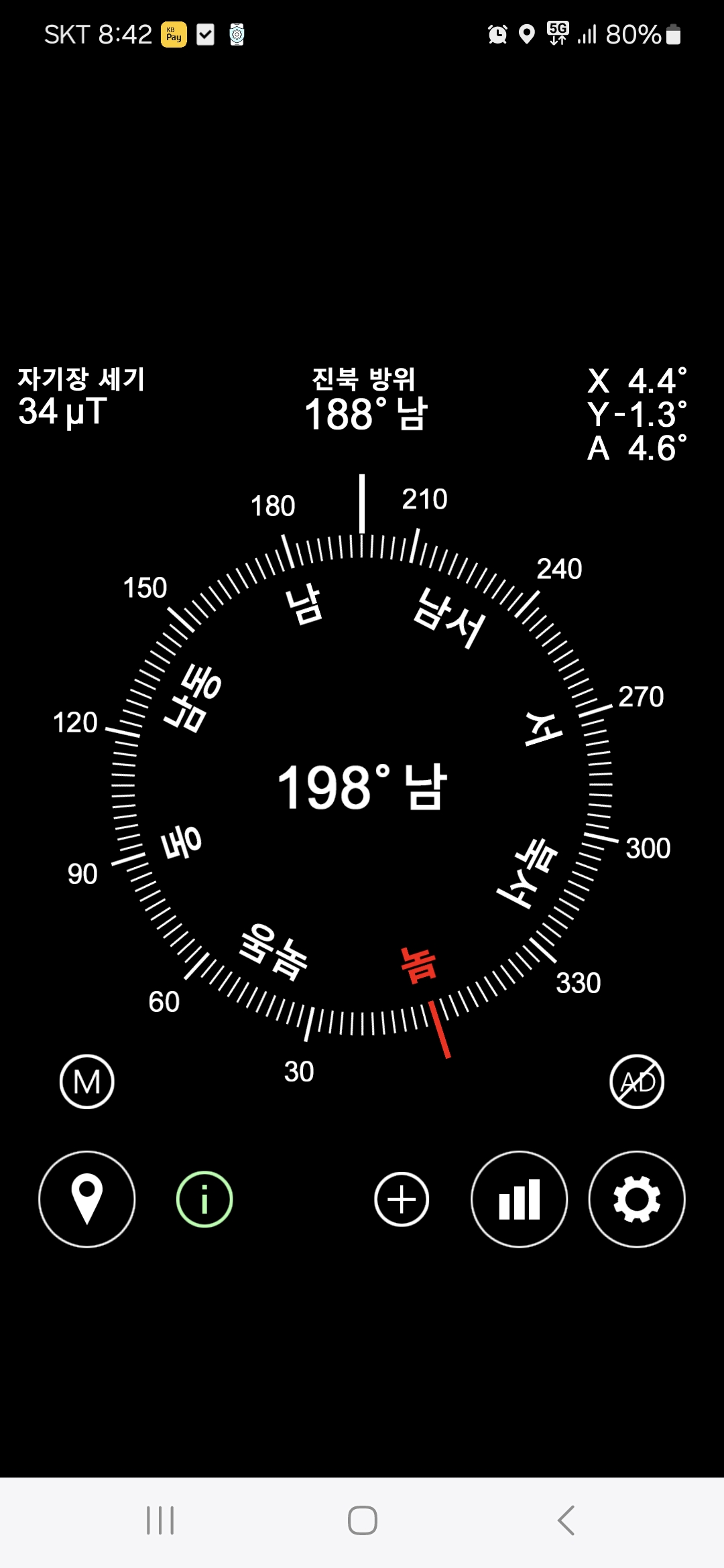The height and width of the screenshot is (1568, 724).
Task: Tap the circled M mode button
Action: pos(87,1082)
